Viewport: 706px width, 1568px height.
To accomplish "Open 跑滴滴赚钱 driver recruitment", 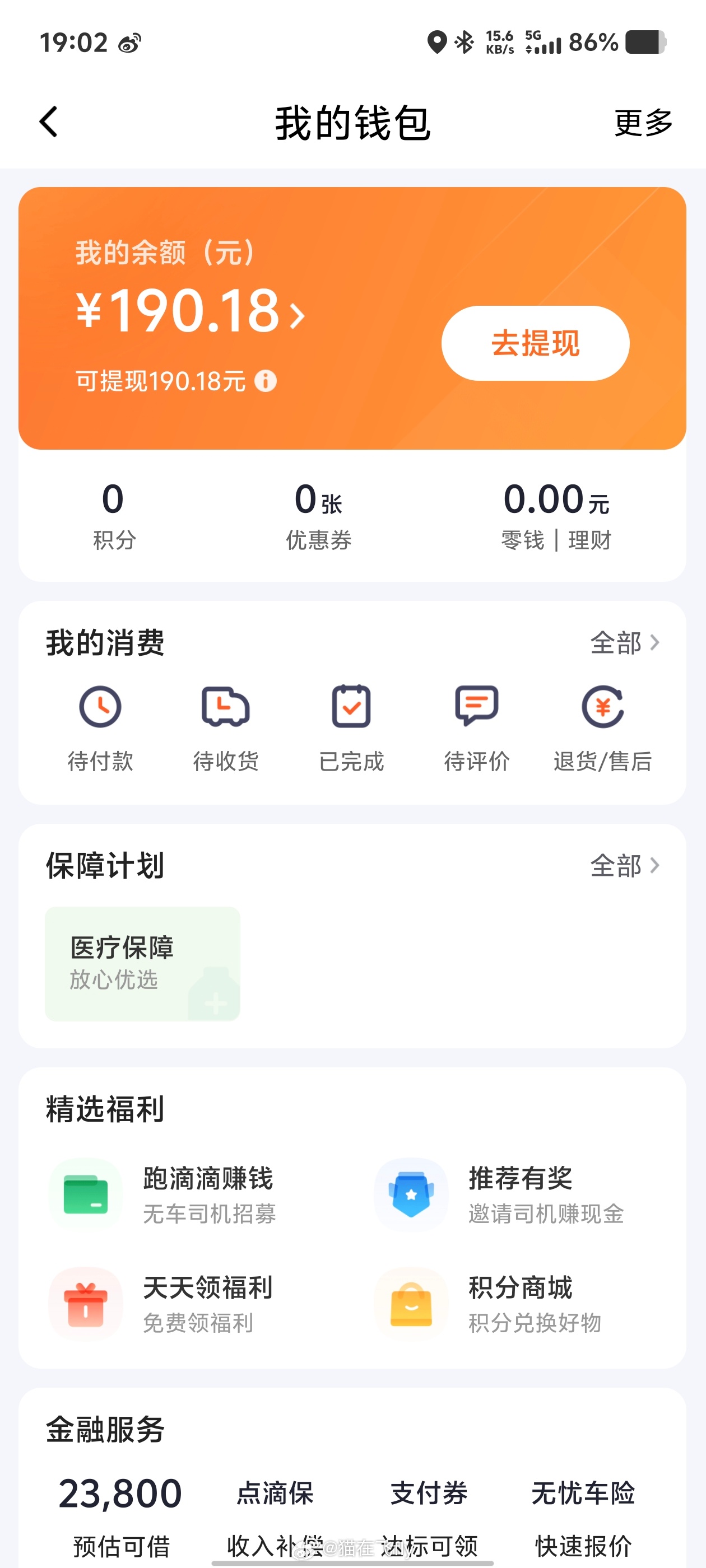I will pos(162,1195).
